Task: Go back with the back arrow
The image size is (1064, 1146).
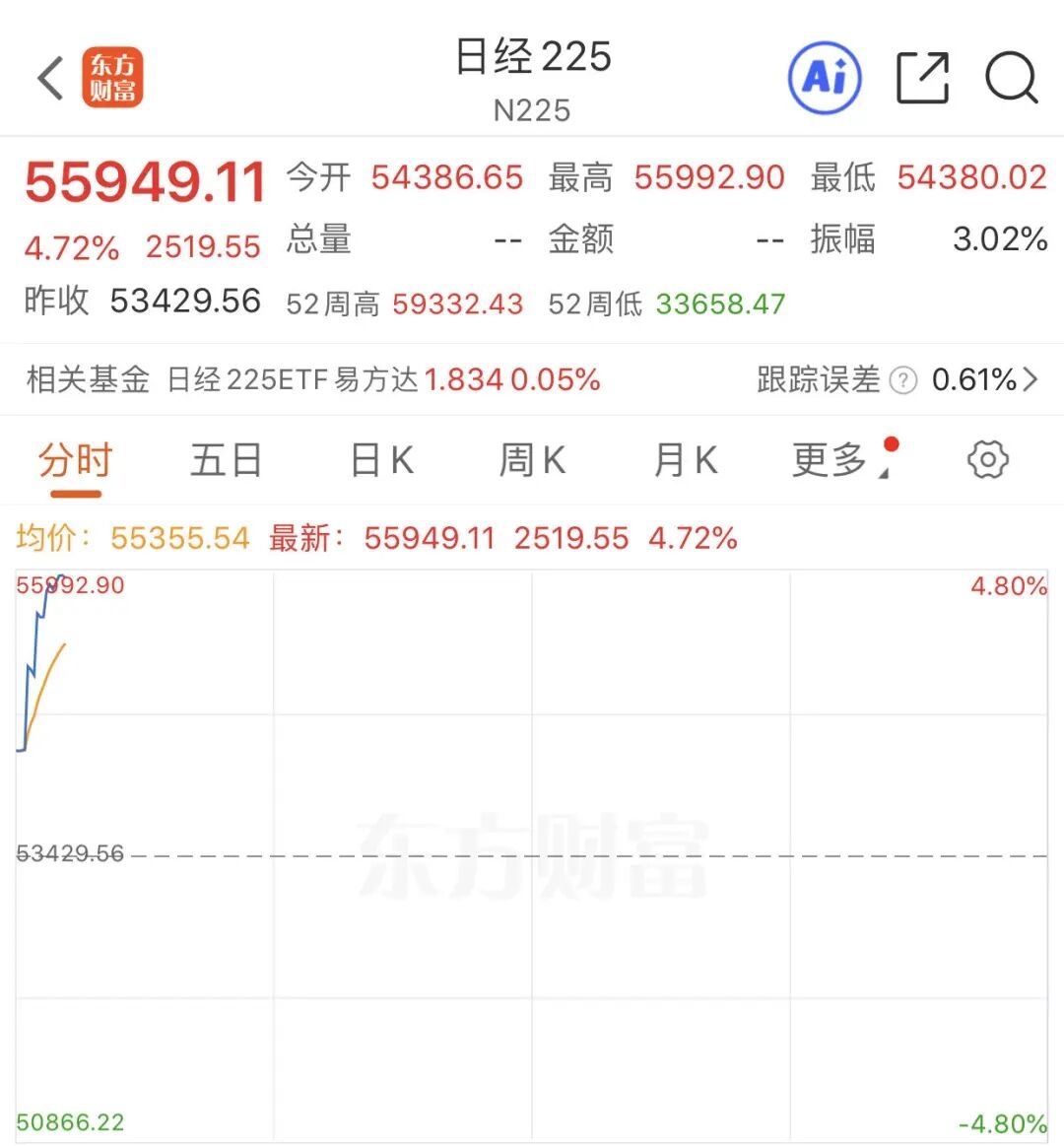Action: 48,77
